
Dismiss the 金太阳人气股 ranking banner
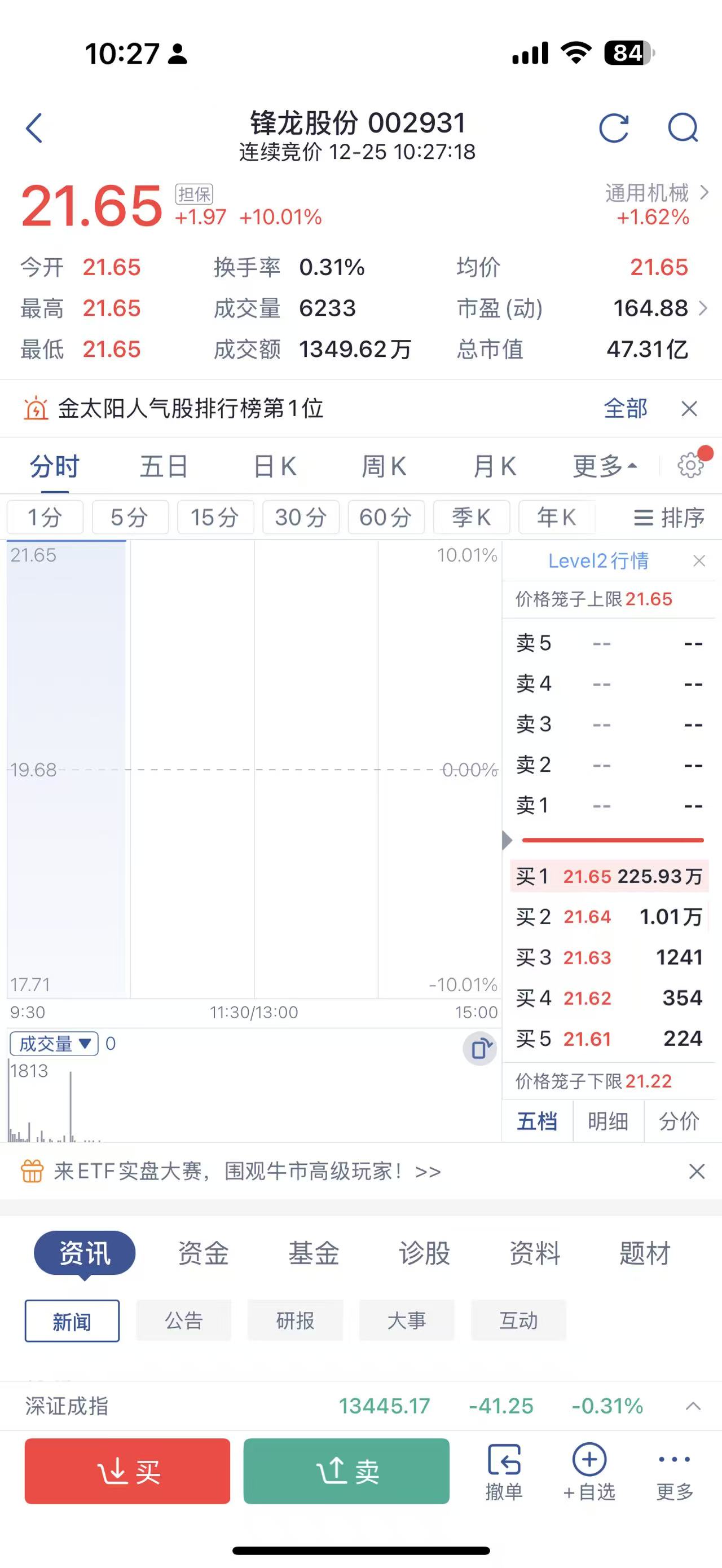point(689,408)
